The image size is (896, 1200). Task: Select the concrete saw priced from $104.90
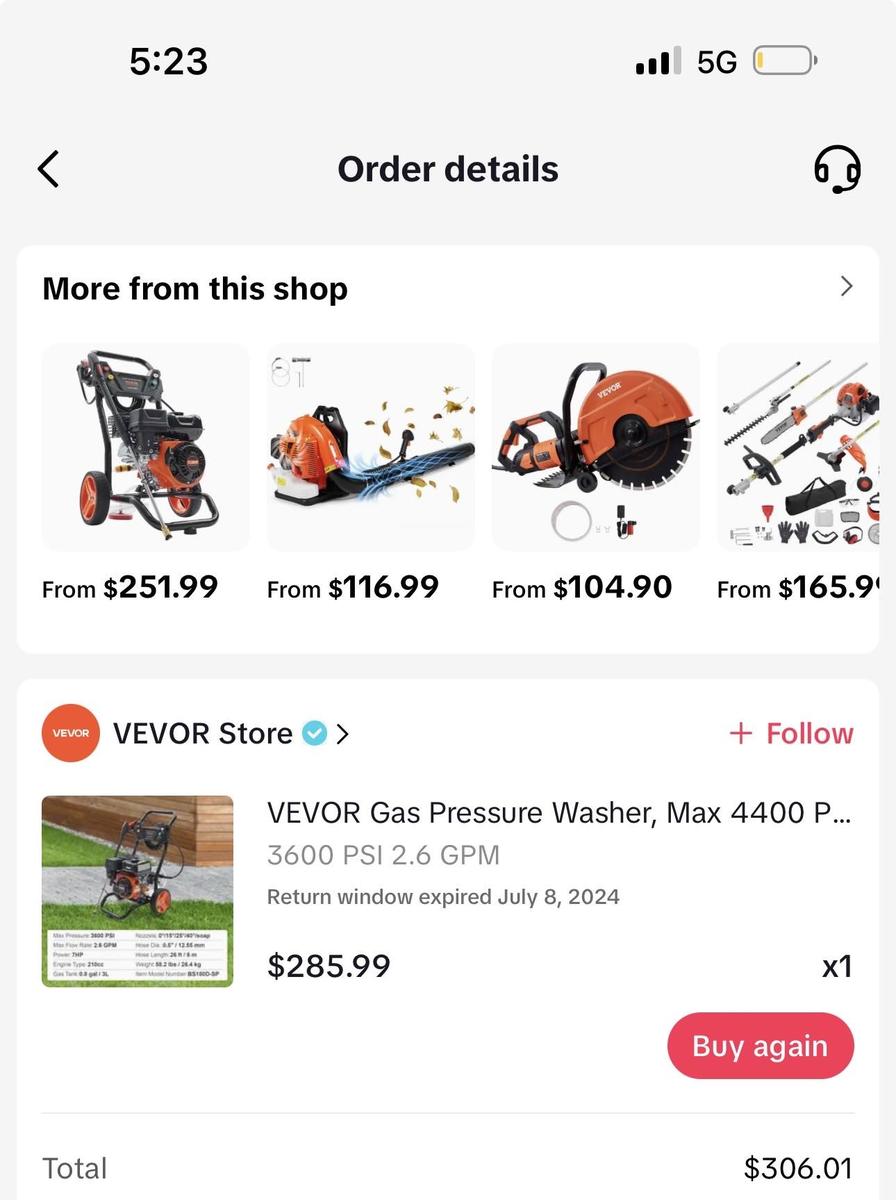[x=596, y=447]
